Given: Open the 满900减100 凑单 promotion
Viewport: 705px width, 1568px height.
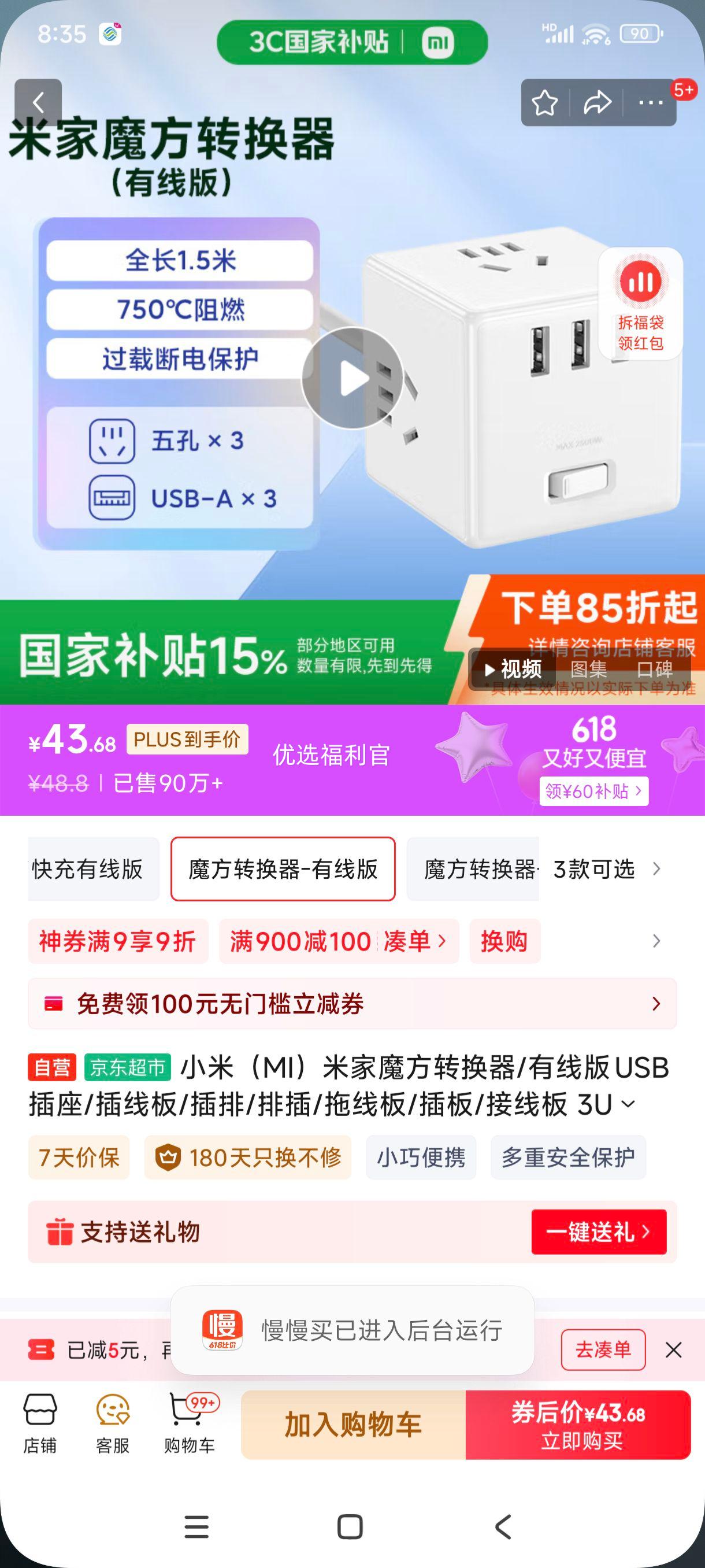Looking at the screenshot, I should tap(338, 942).
